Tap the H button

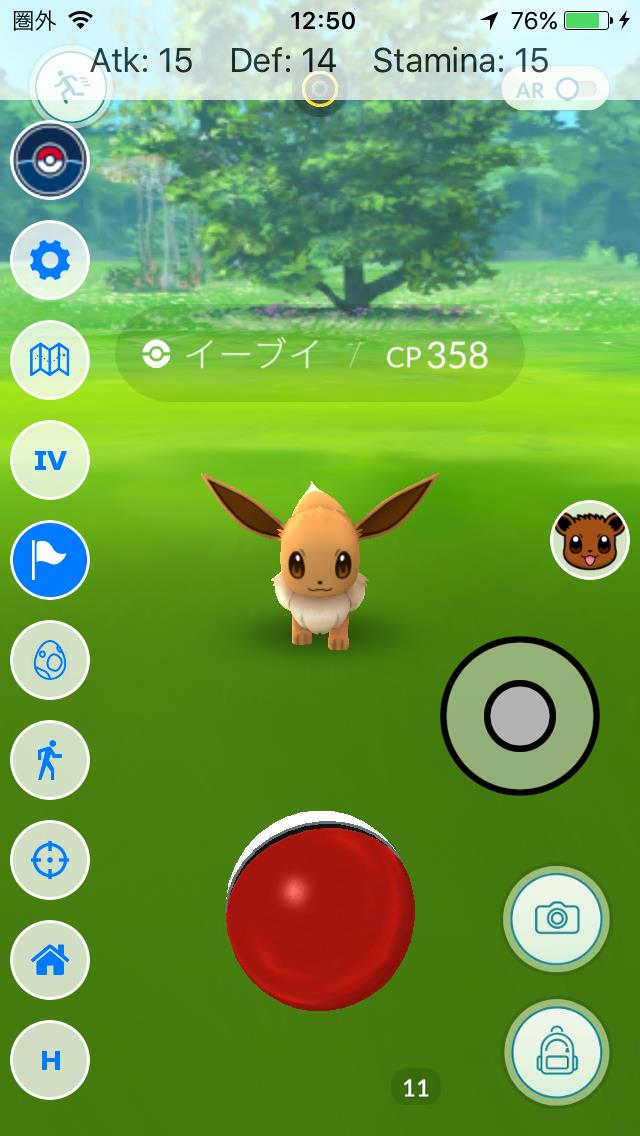point(50,1060)
